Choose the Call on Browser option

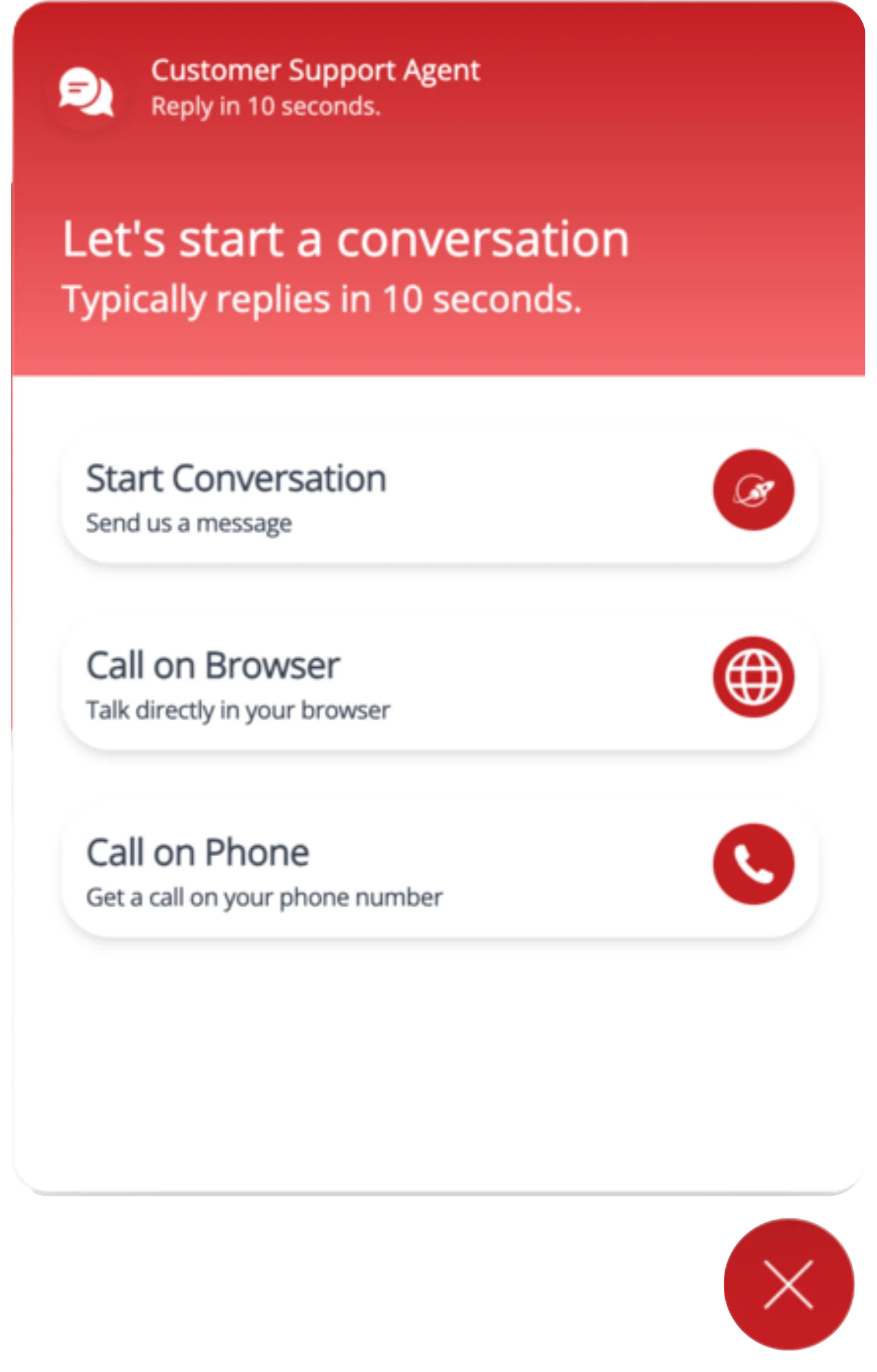click(439, 683)
